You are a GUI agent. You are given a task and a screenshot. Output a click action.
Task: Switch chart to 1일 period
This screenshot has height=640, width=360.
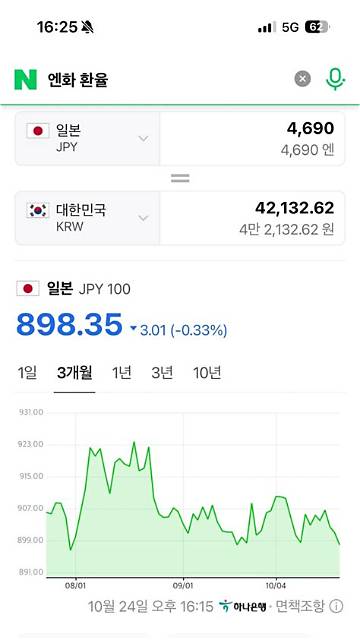(x=27, y=373)
